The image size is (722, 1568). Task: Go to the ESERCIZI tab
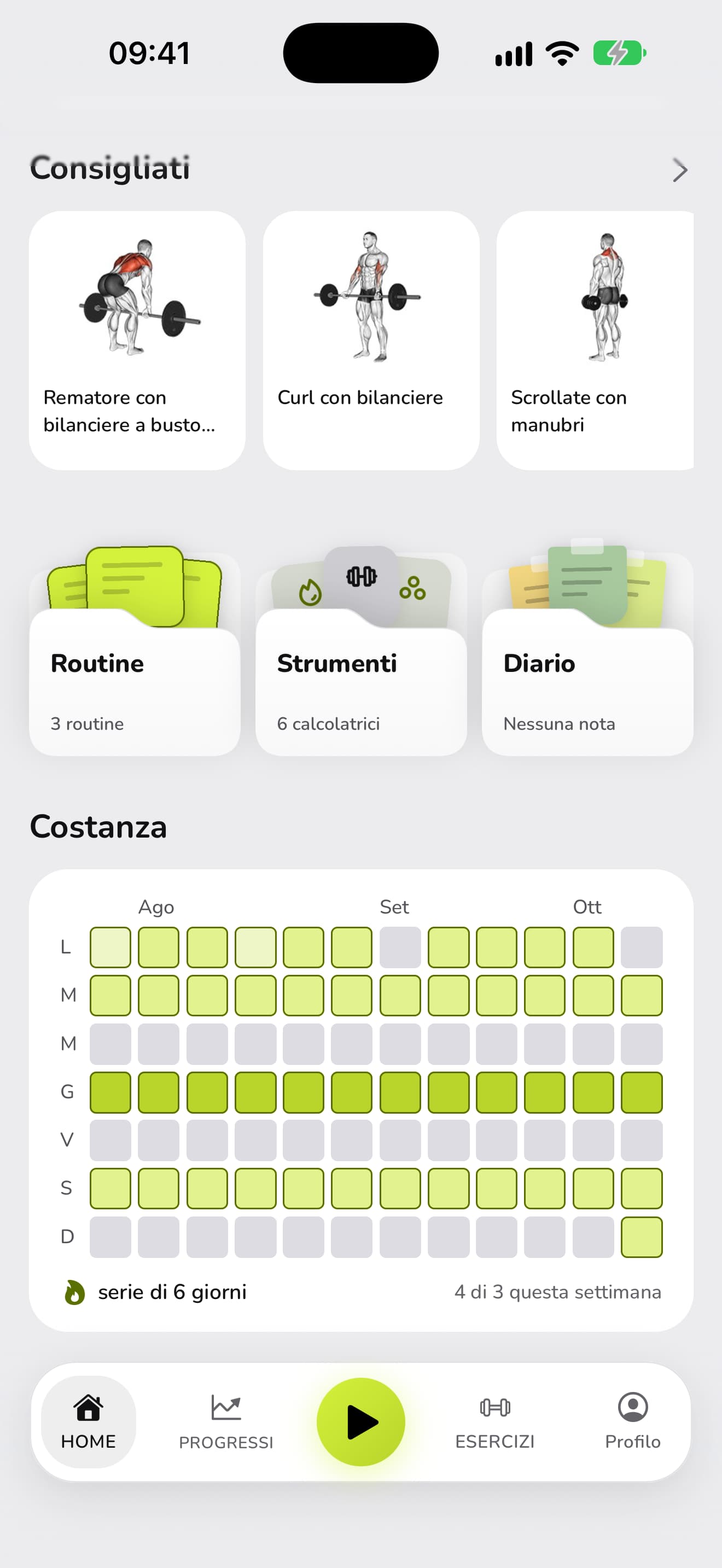pyautogui.click(x=495, y=1422)
